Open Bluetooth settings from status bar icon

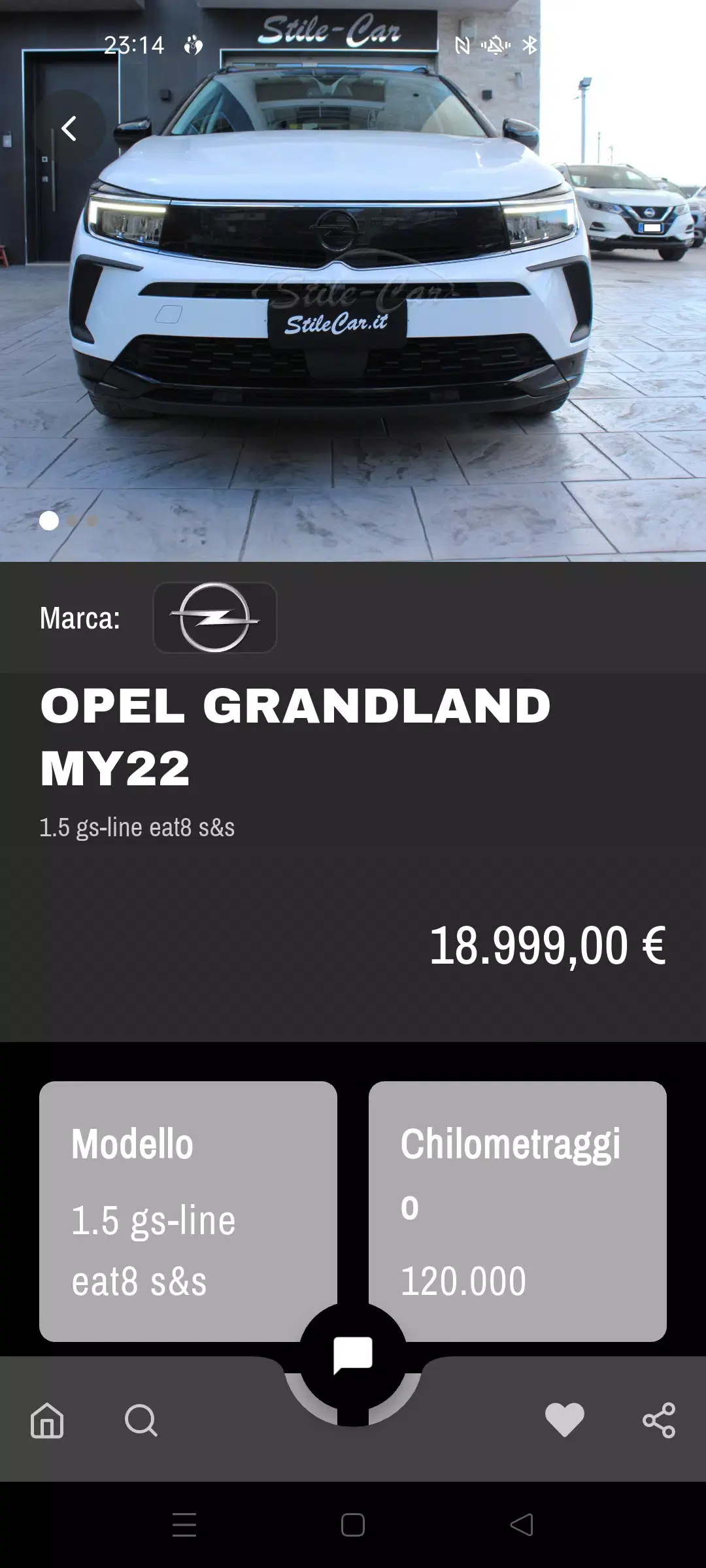(x=529, y=46)
